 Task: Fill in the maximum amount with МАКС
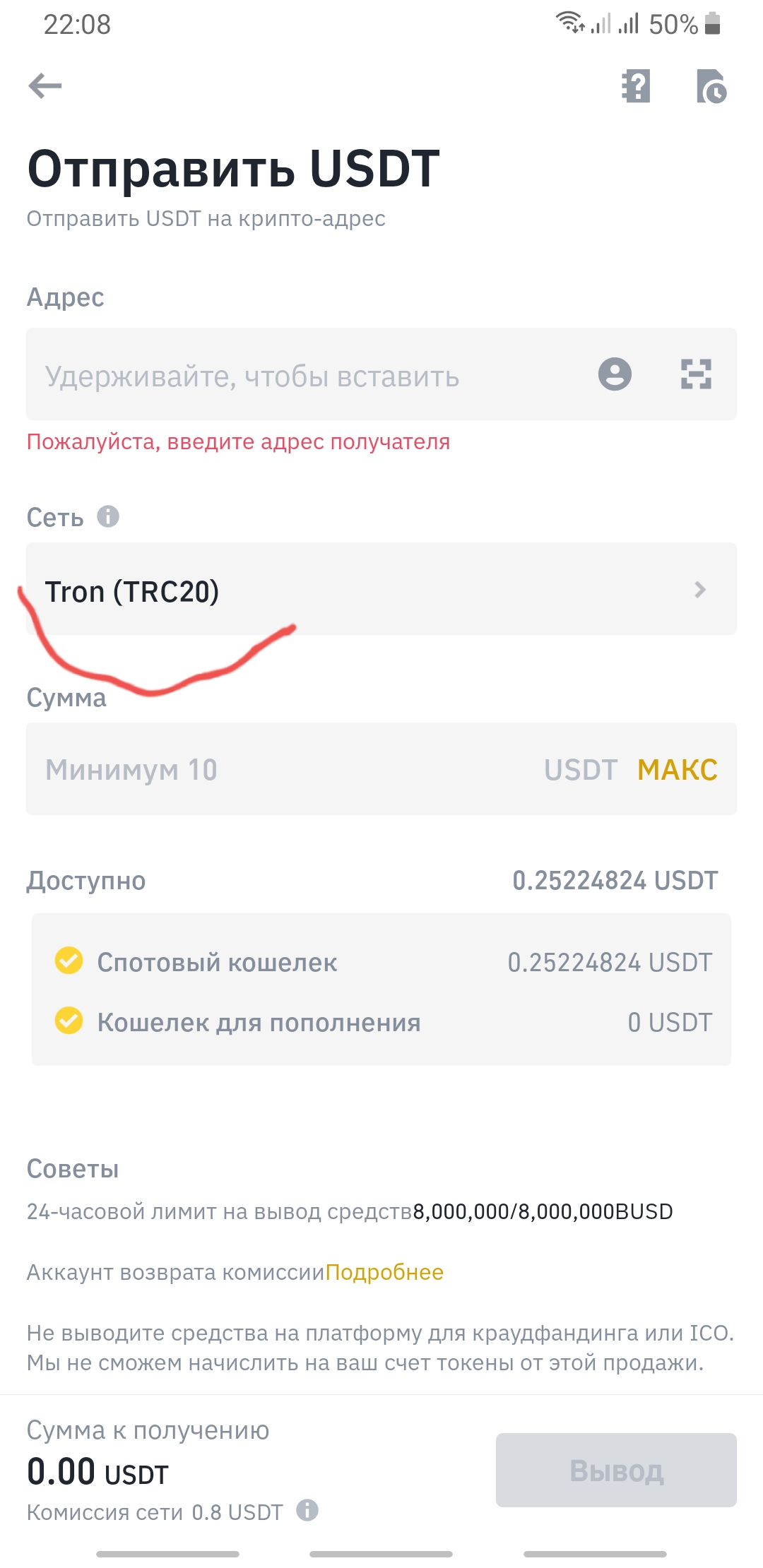click(677, 769)
